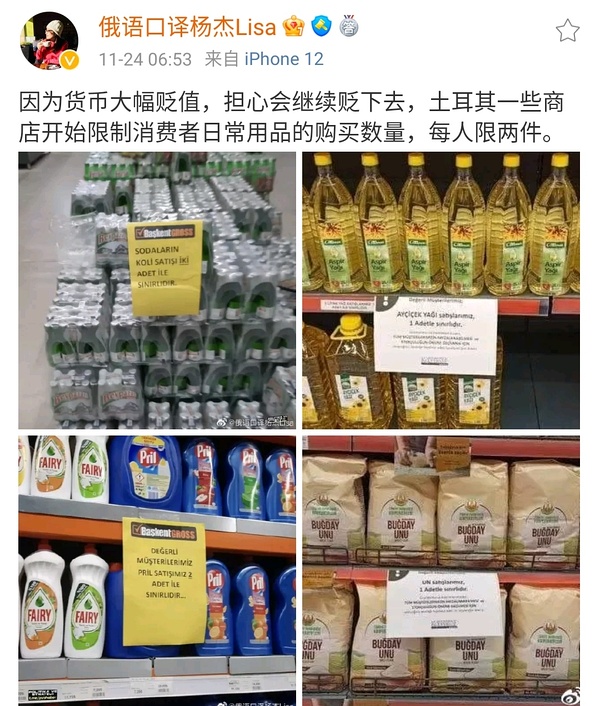Open the Fairy and Pril detergent photo
The width and height of the screenshot is (600, 706).
pyautogui.click(x=157, y=568)
